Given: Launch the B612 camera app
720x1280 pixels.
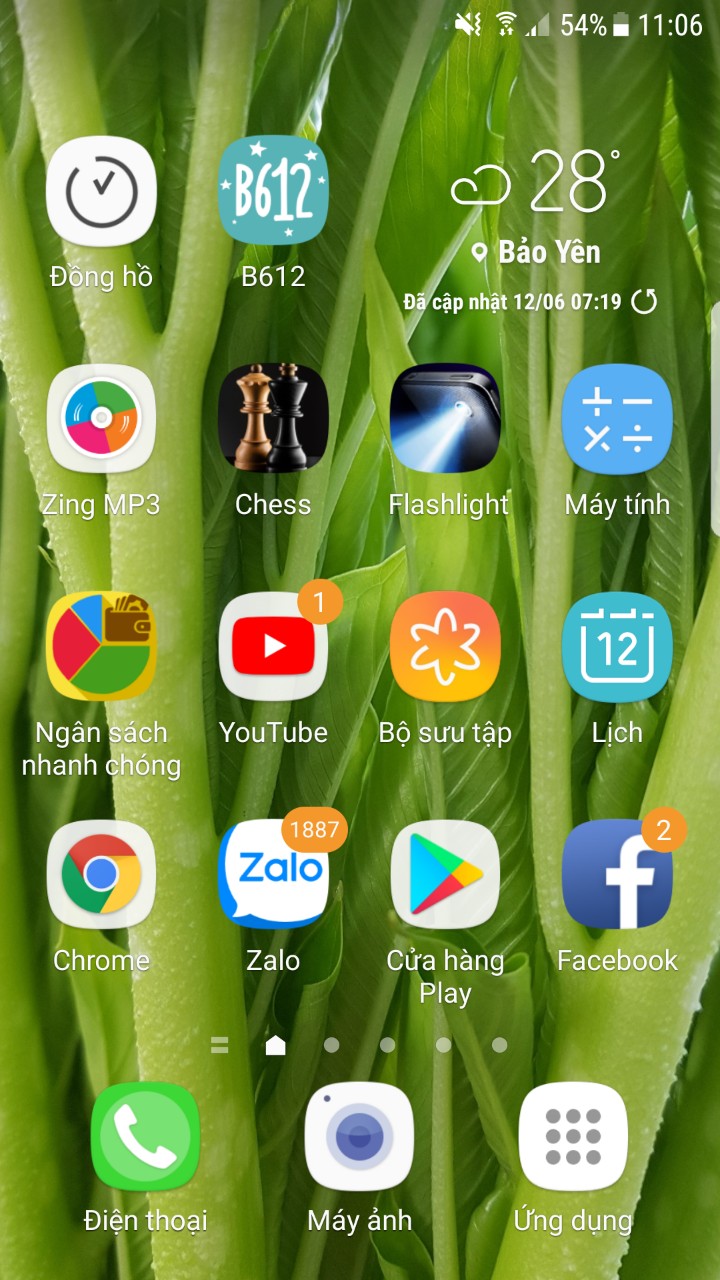Looking at the screenshot, I should (x=273, y=191).
